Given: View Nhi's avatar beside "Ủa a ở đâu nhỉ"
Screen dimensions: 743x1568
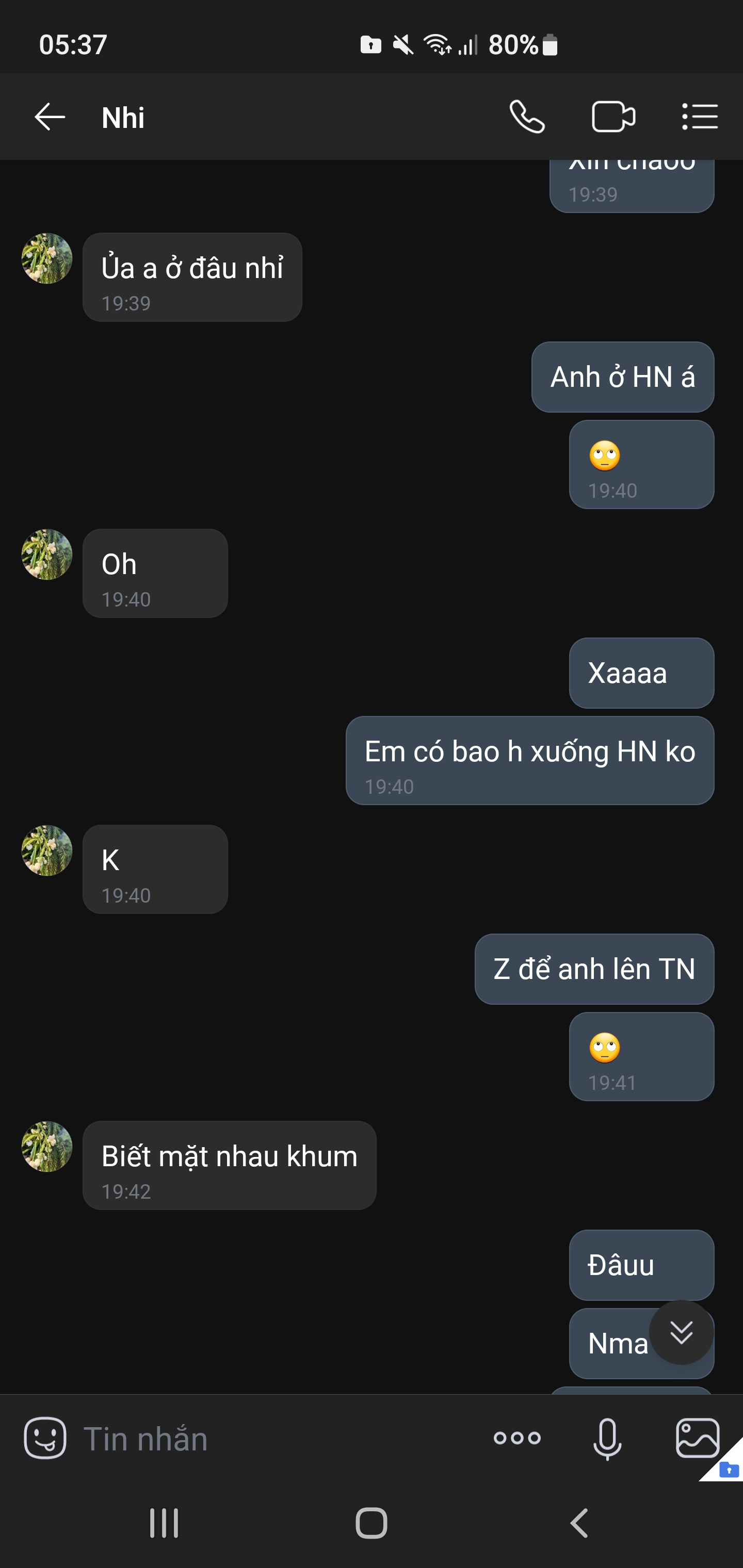Looking at the screenshot, I should point(47,259).
